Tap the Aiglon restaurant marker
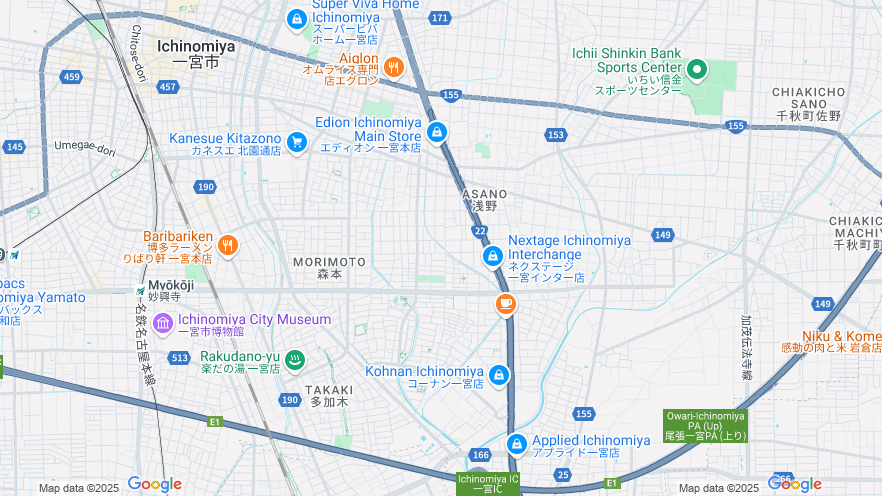 point(393,68)
